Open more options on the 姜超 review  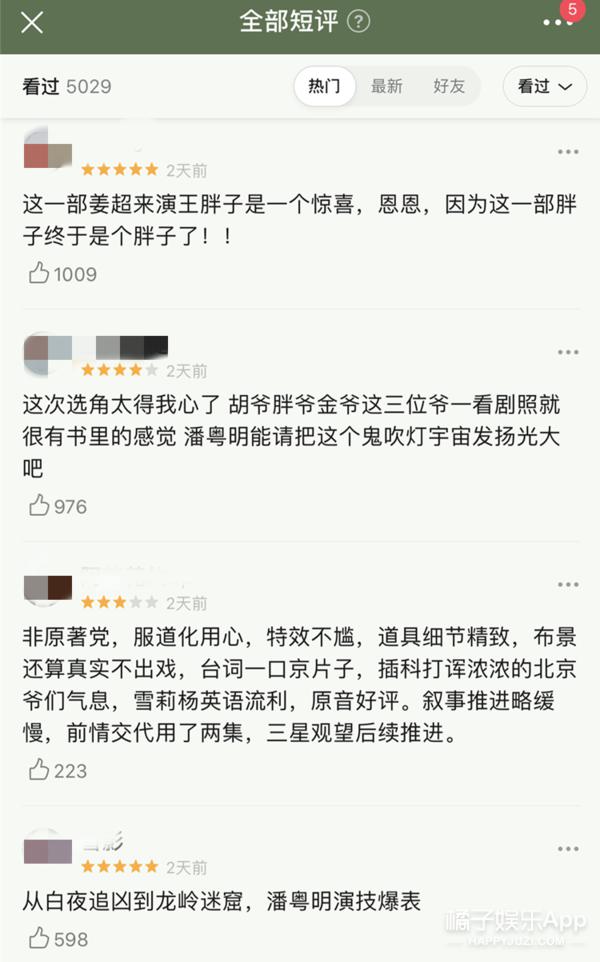click(568, 153)
